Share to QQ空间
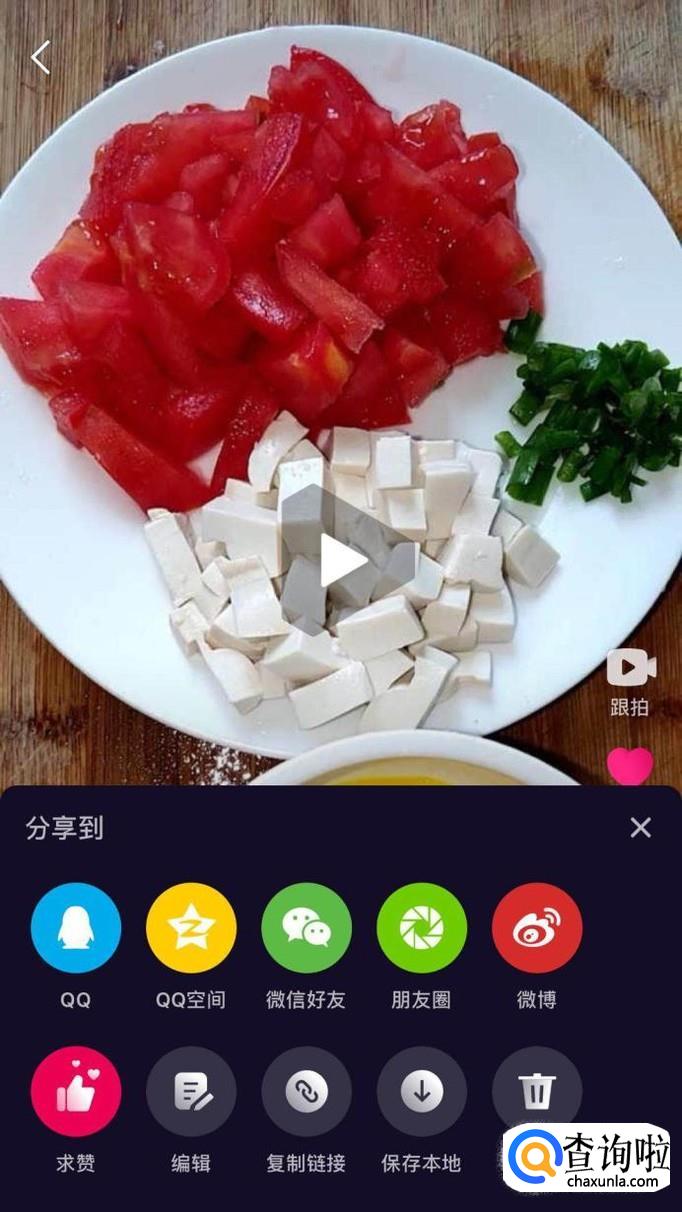The image size is (682, 1212). click(x=191, y=928)
